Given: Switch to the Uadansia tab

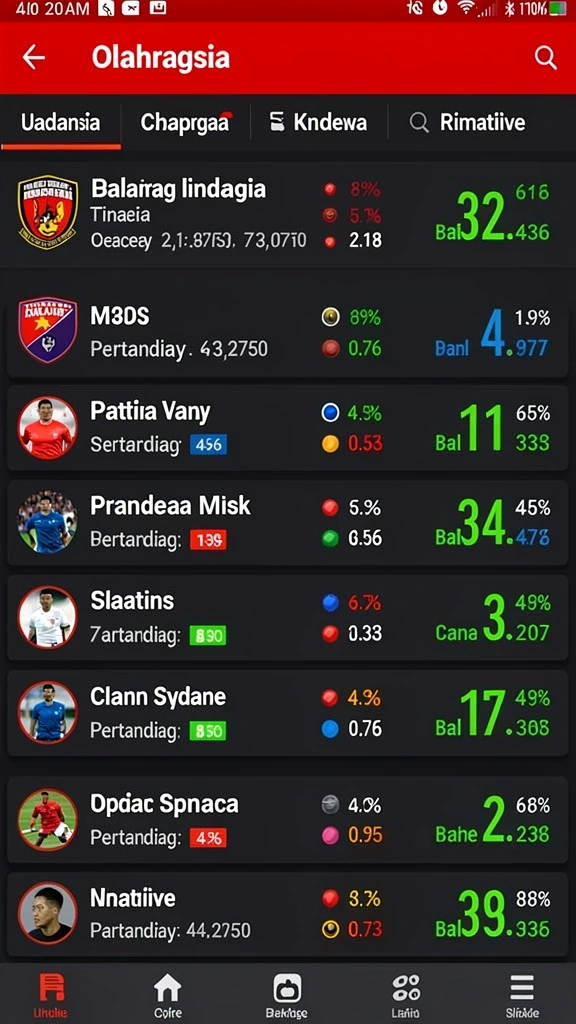Looking at the screenshot, I should click(60, 122).
